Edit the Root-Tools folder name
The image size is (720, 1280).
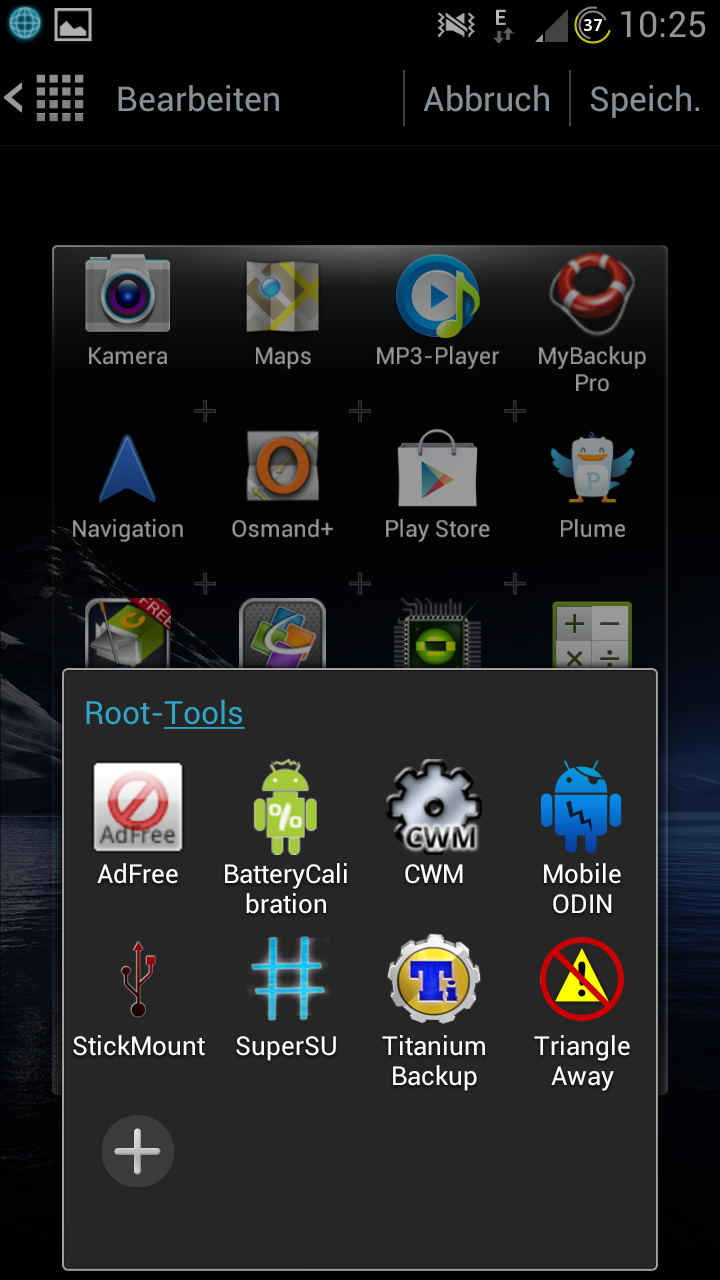coord(164,713)
